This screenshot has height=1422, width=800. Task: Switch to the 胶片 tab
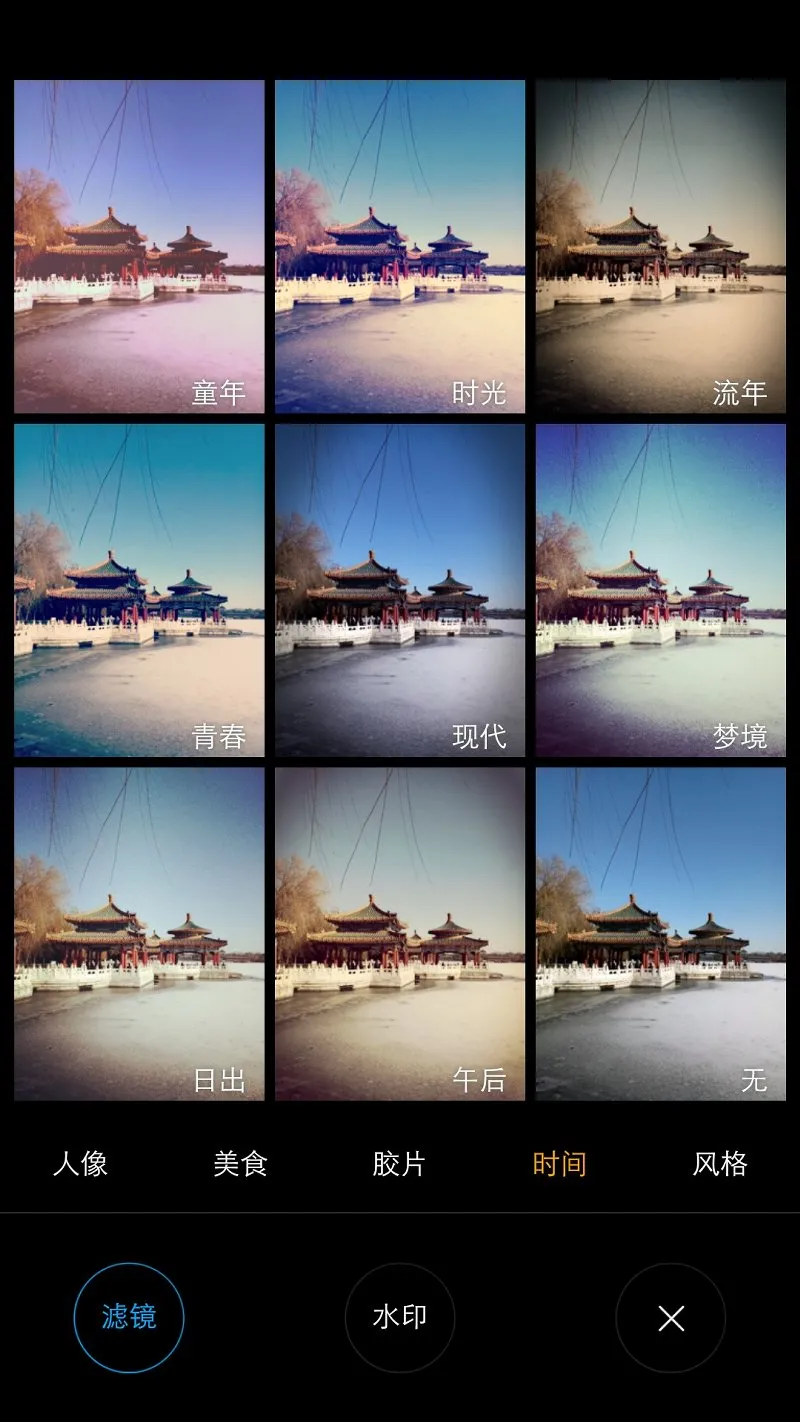[399, 1164]
